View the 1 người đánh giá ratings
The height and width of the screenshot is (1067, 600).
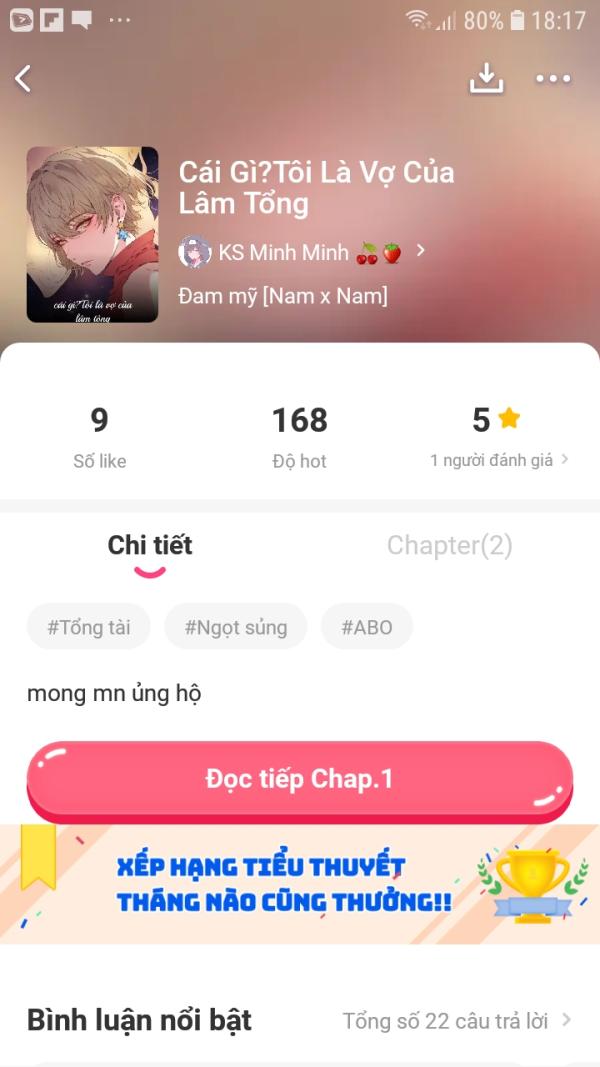click(499, 460)
